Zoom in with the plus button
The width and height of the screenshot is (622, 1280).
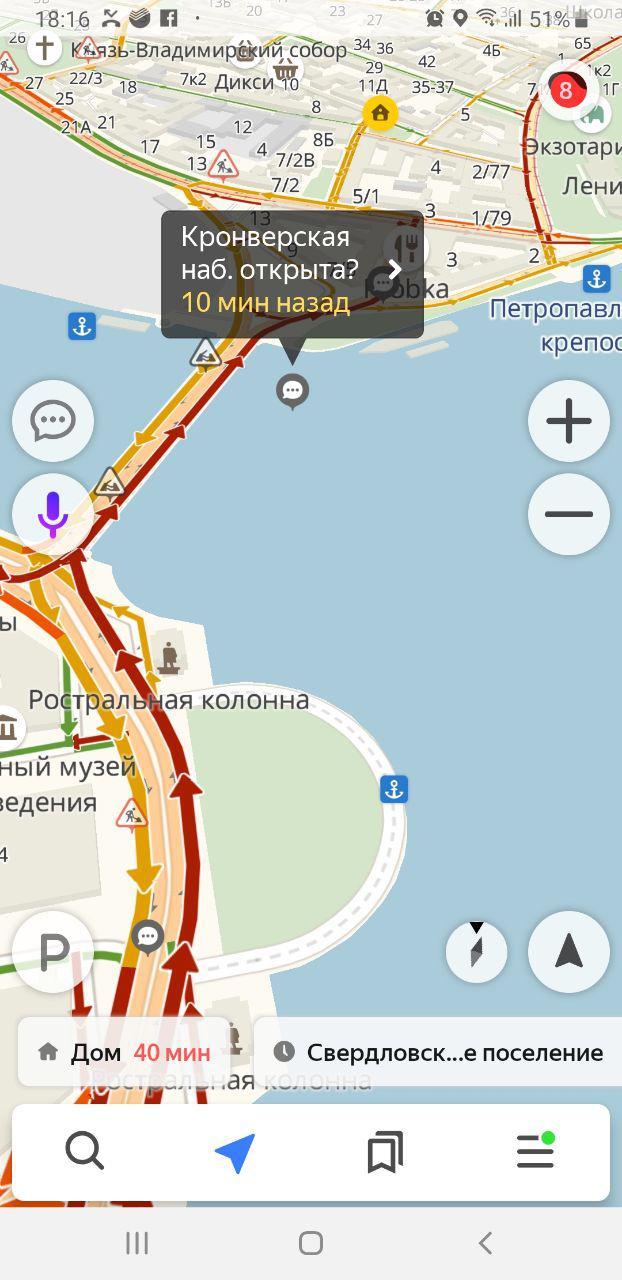click(x=569, y=421)
